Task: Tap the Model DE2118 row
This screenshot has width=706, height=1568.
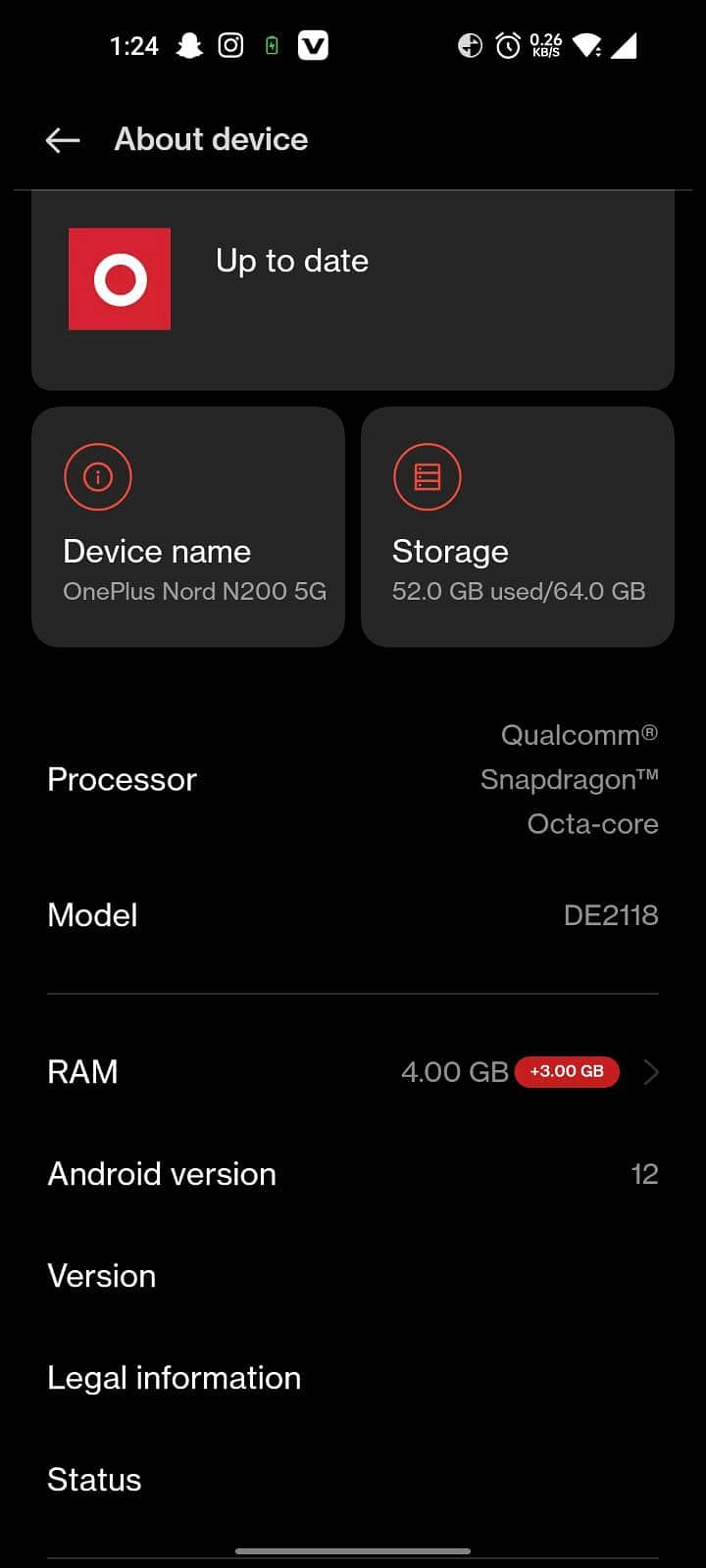Action: (353, 914)
